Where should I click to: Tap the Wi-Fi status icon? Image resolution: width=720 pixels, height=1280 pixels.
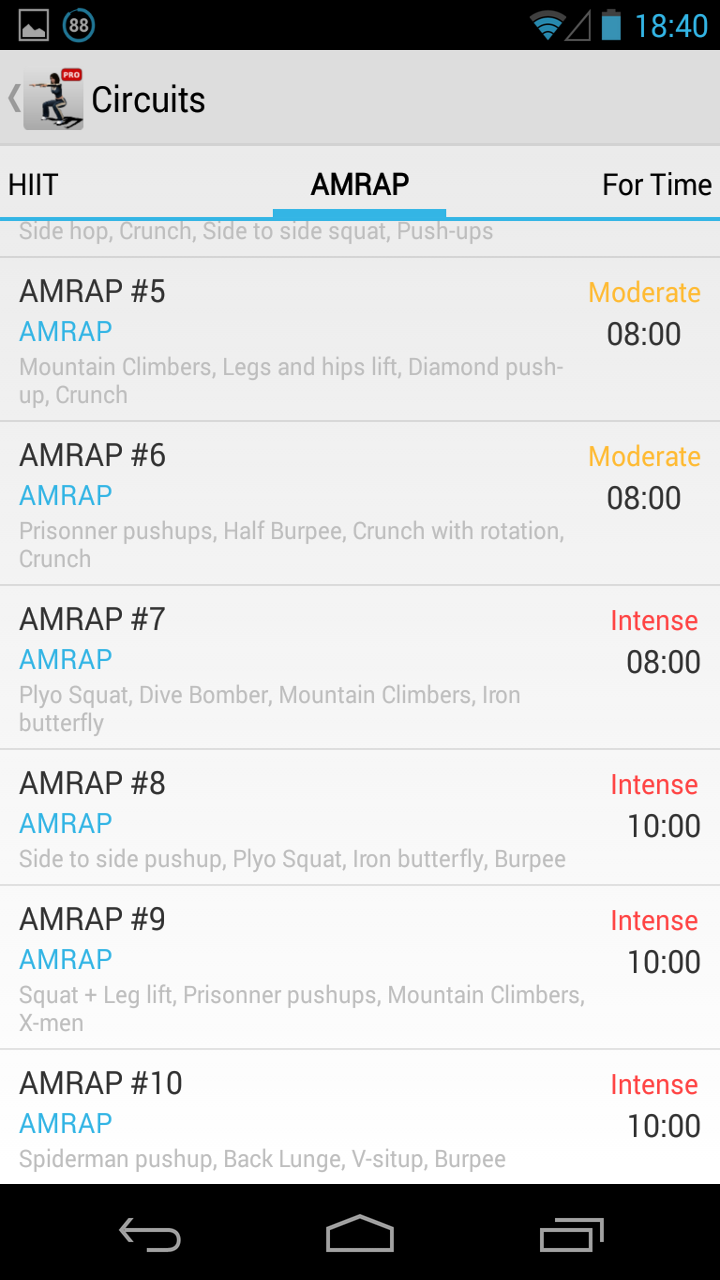click(x=546, y=25)
